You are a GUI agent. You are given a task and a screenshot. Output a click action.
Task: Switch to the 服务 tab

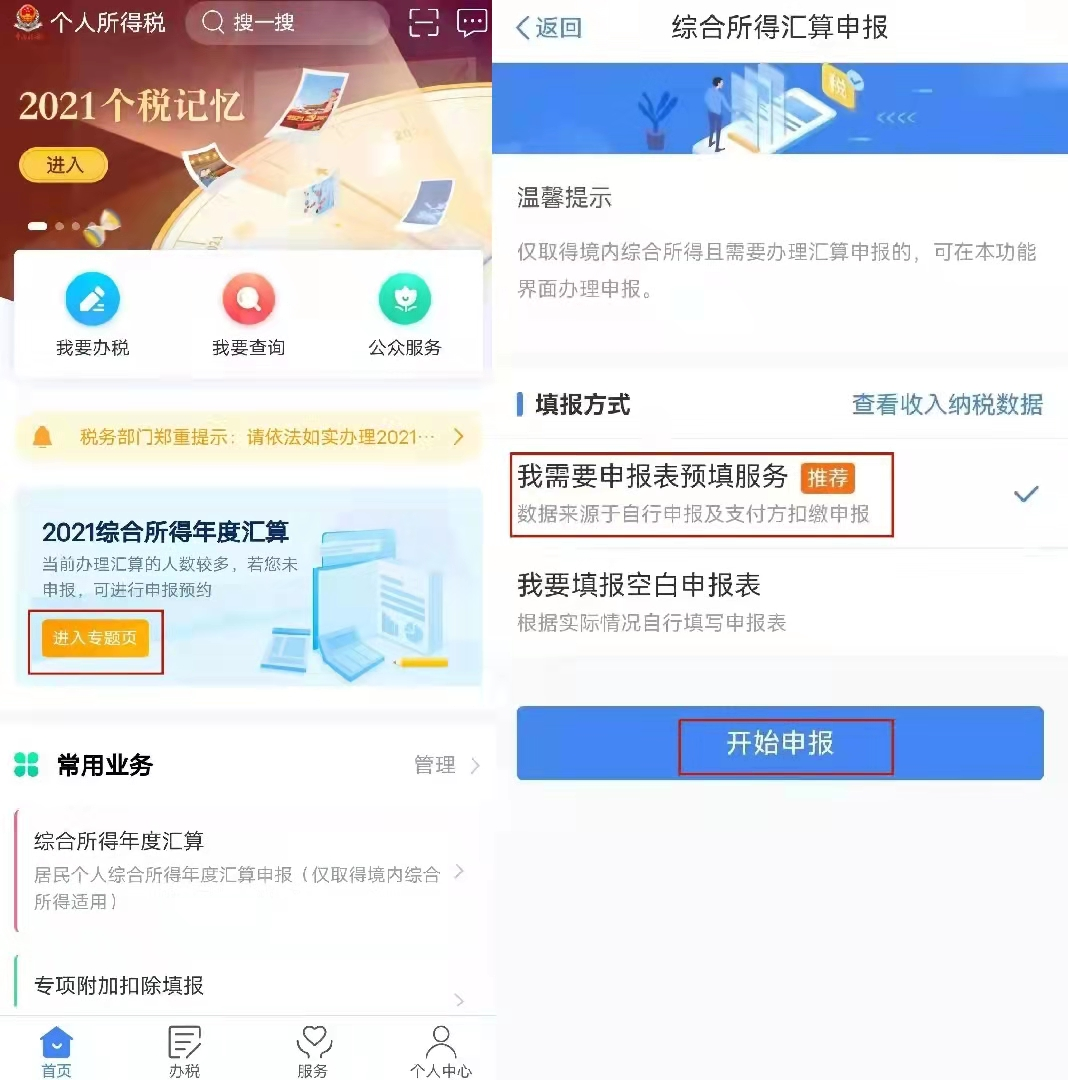(x=313, y=1052)
